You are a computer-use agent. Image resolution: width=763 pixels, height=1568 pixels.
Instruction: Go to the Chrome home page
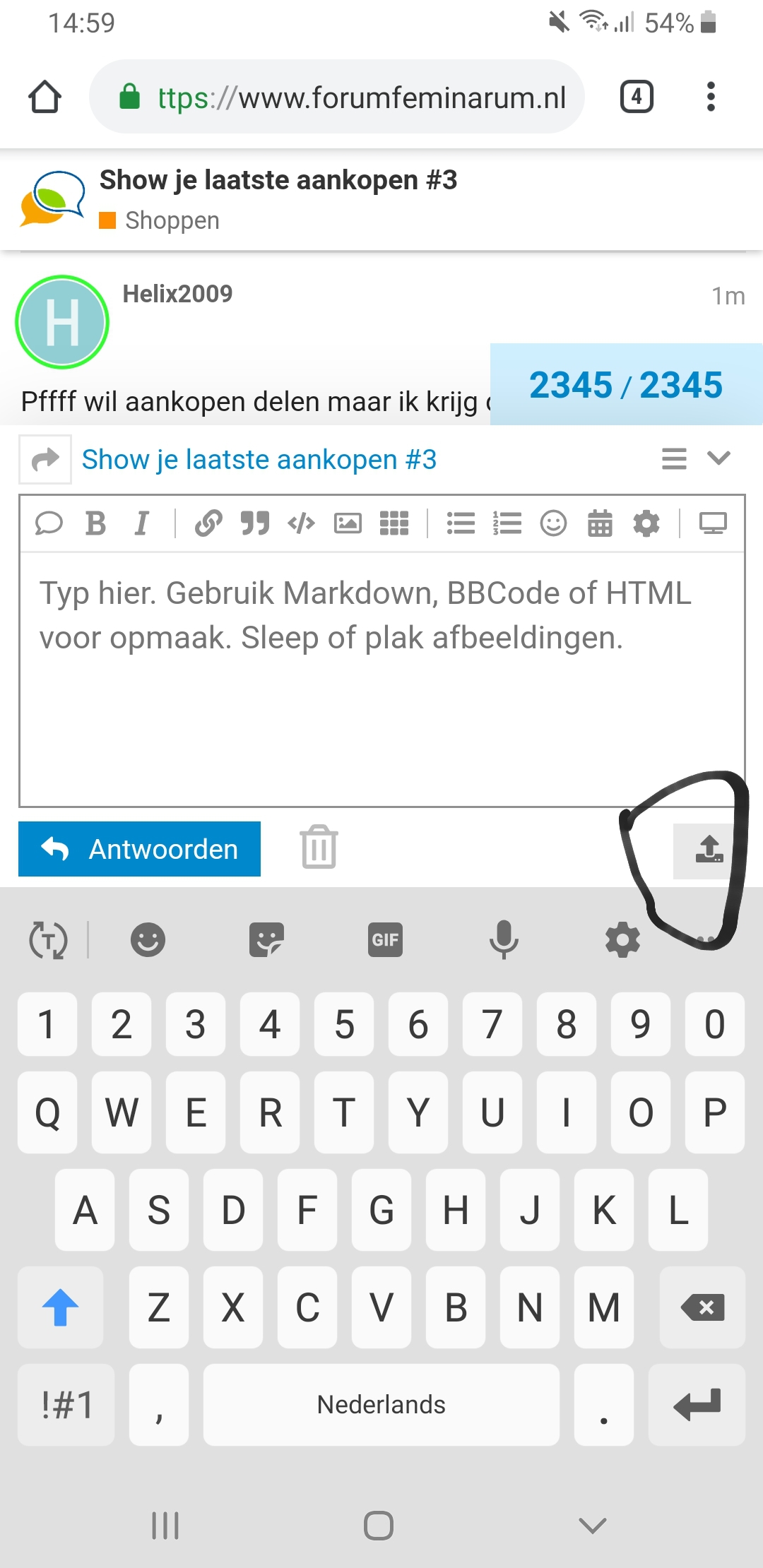click(45, 97)
